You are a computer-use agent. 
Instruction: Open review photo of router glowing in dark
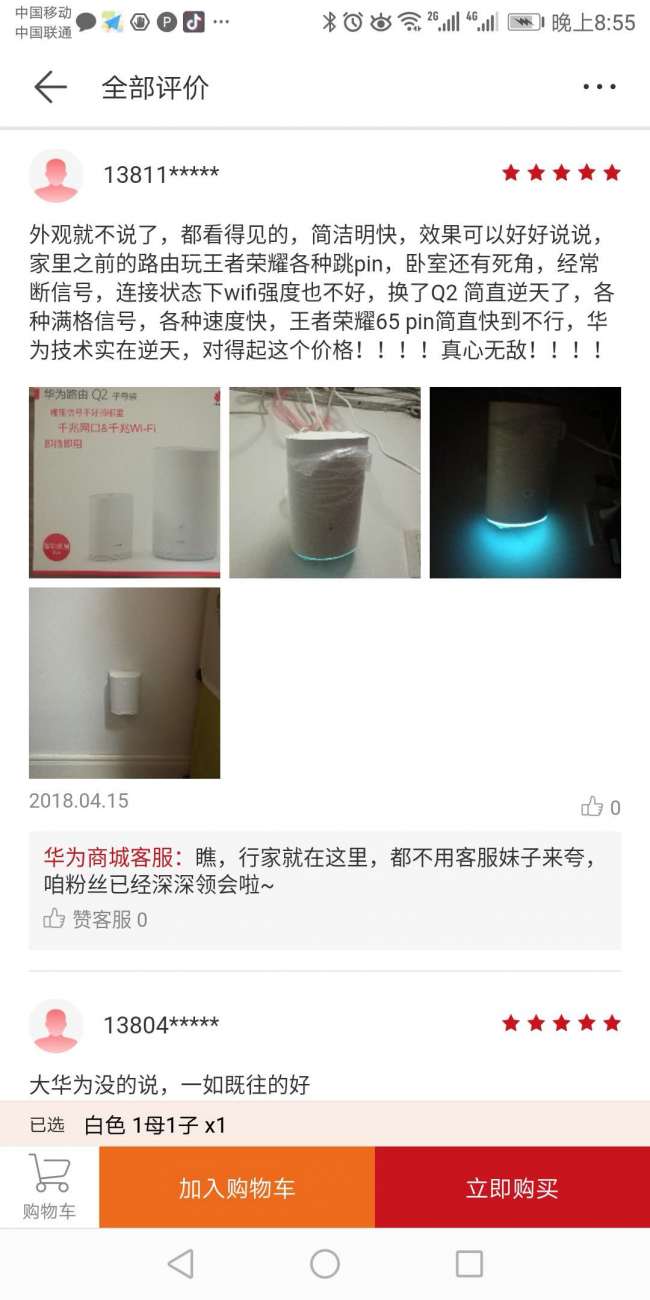click(525, 482)
